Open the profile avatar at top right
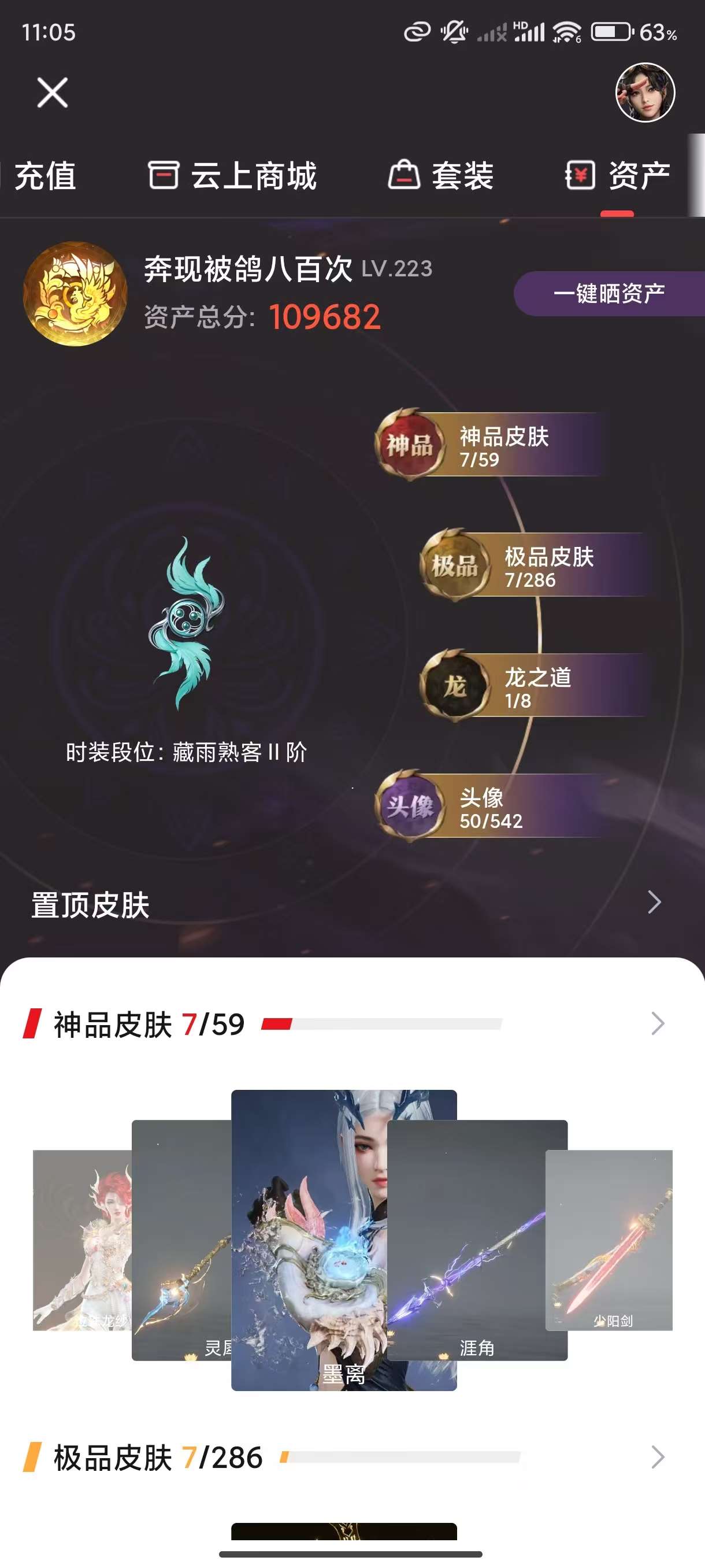Image resolution: width=705 pixels, height=1568 pixels. tap(645, 93)
